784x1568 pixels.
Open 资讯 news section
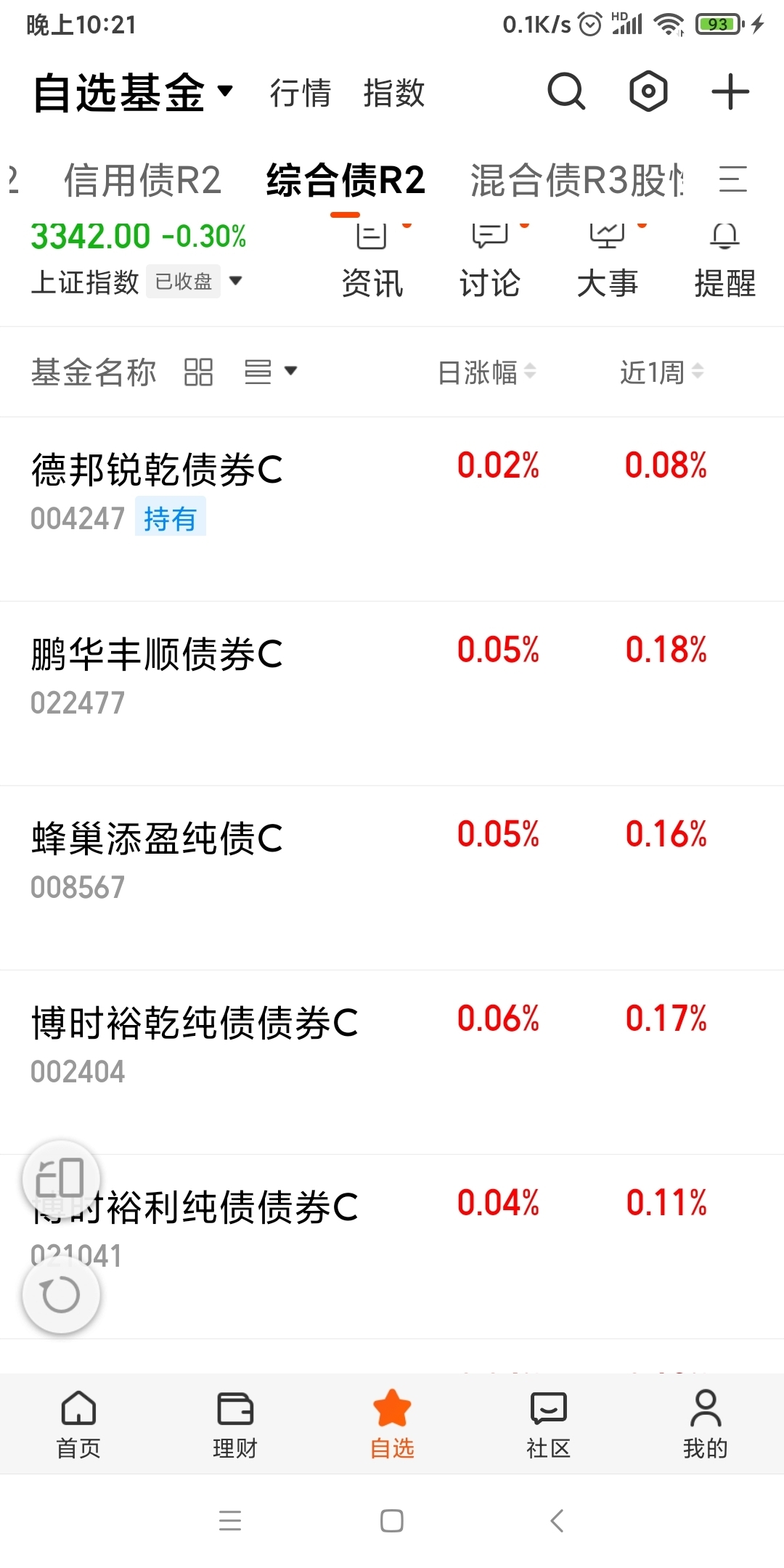pyautogui.click(x=372, y=263)
